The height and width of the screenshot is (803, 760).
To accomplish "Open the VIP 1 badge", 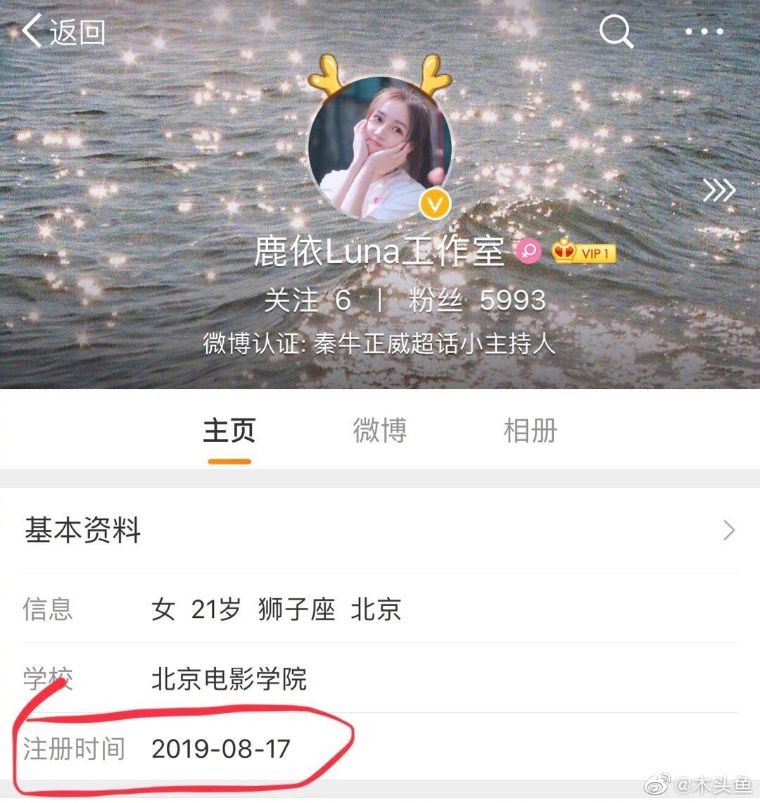I will click(584, 252).
